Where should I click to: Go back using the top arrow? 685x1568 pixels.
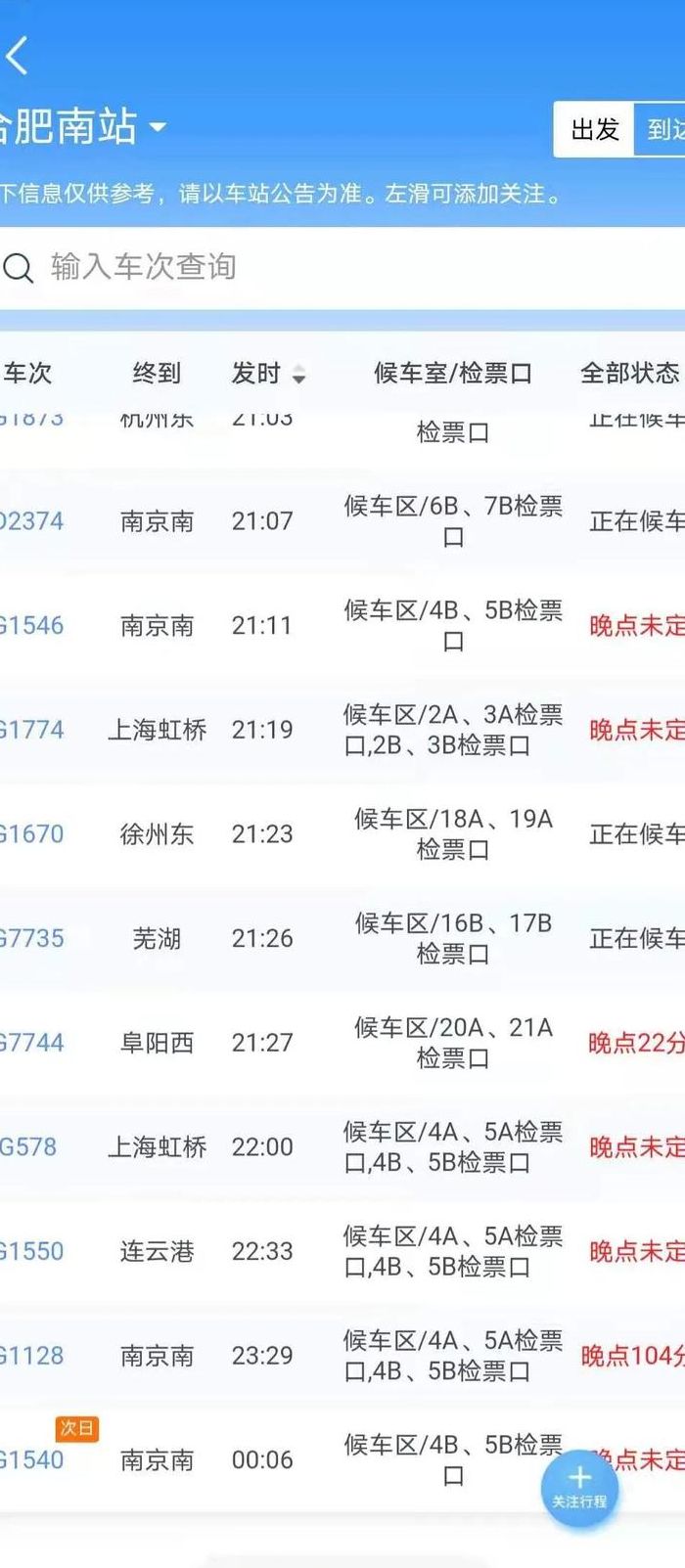[17, 56]
